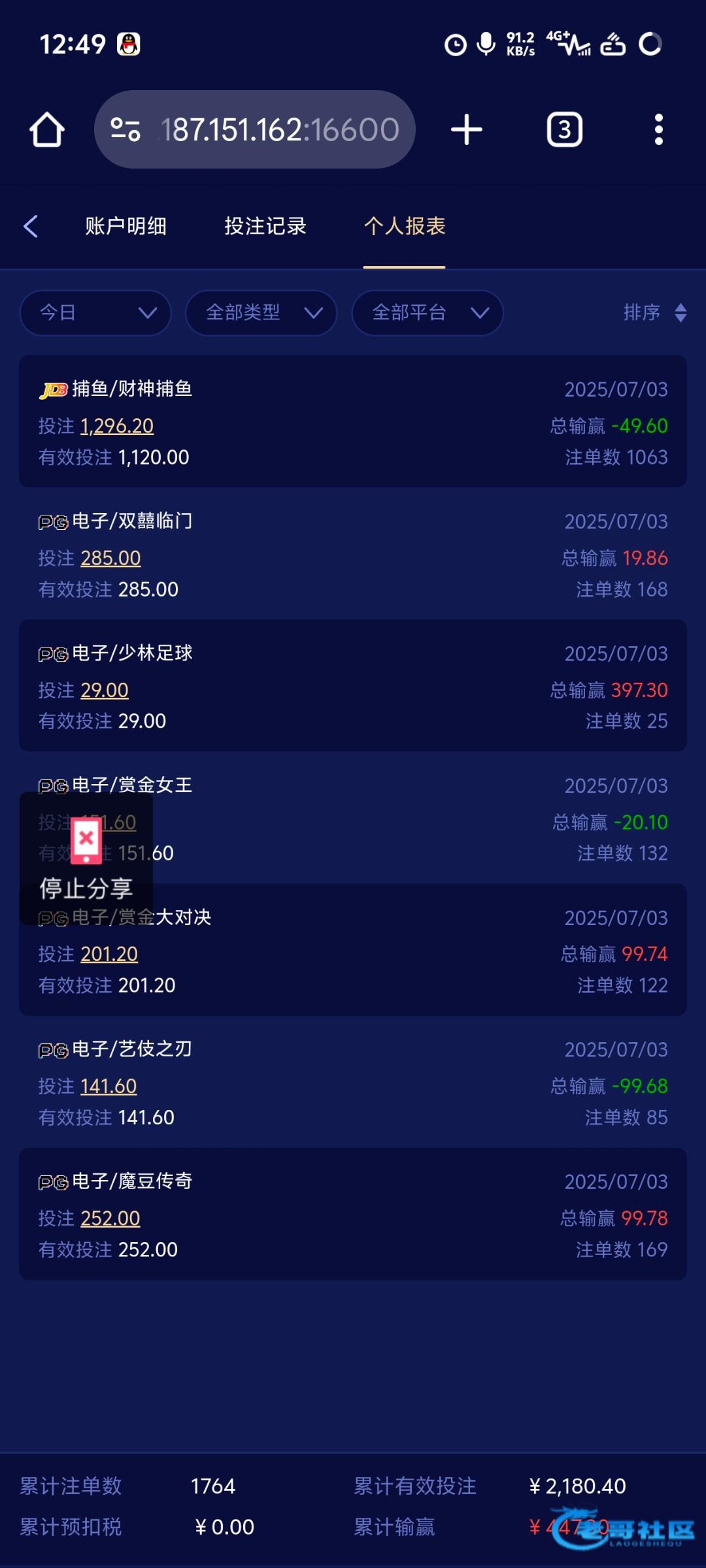Open a new browser tab
The width and height of the screenshot is (706, 1568).
pyautogui.click(x=467, y=129)
